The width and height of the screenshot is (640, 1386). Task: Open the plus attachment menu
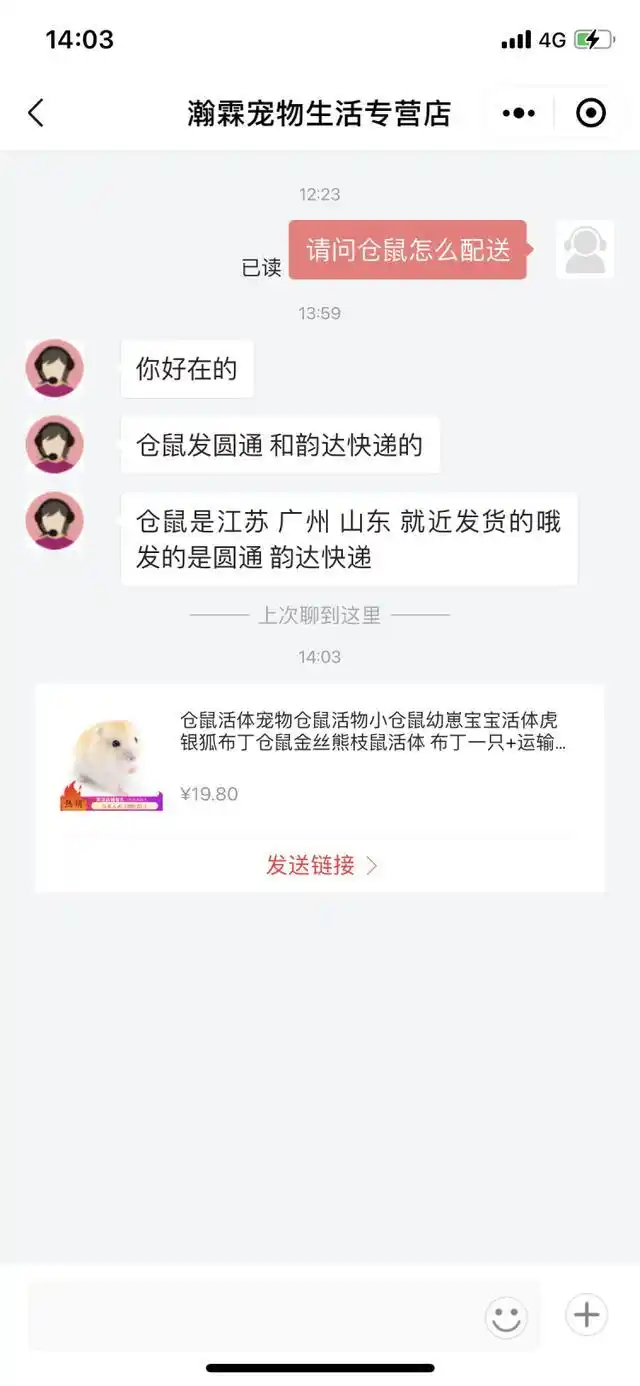[x=586, y=1314]
